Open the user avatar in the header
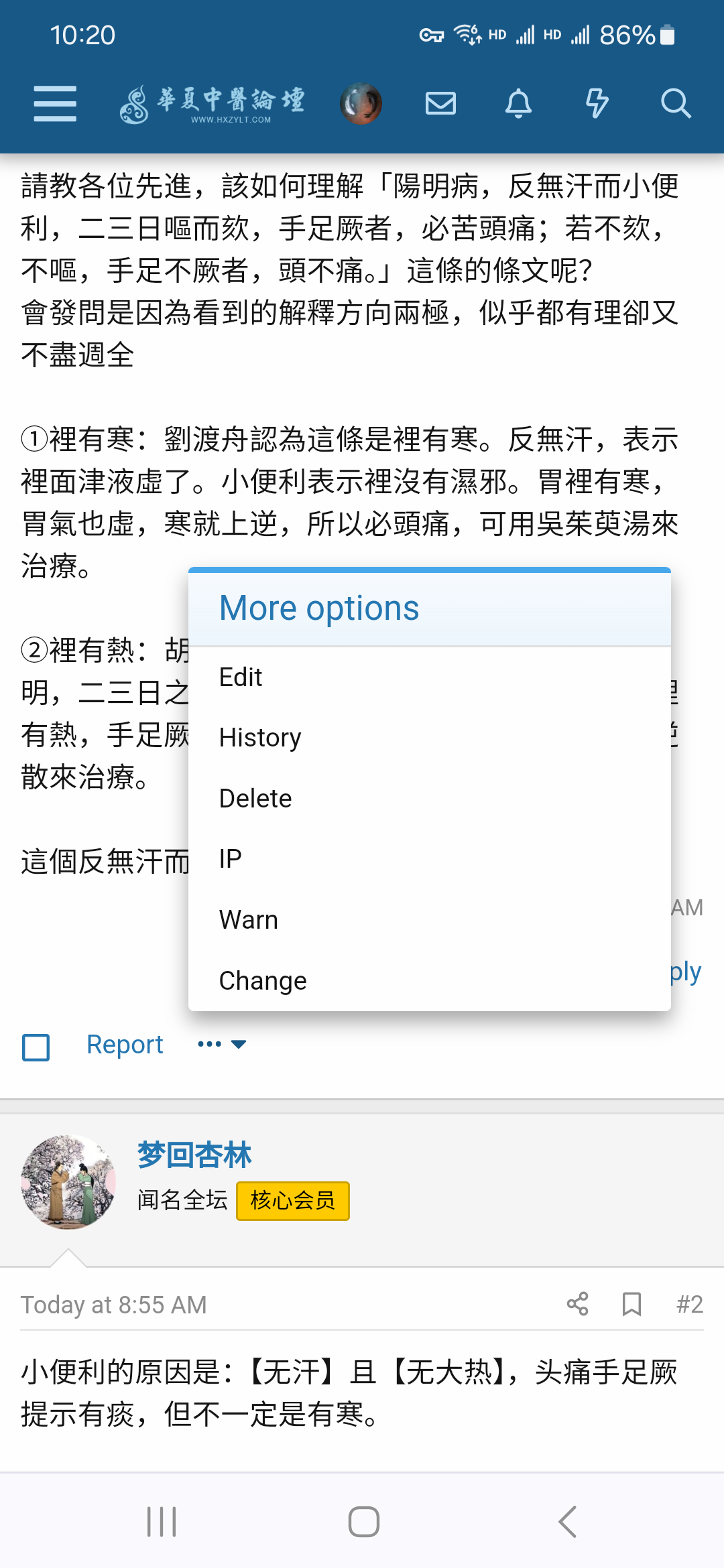724x1568 pixels. coord(361,104)
